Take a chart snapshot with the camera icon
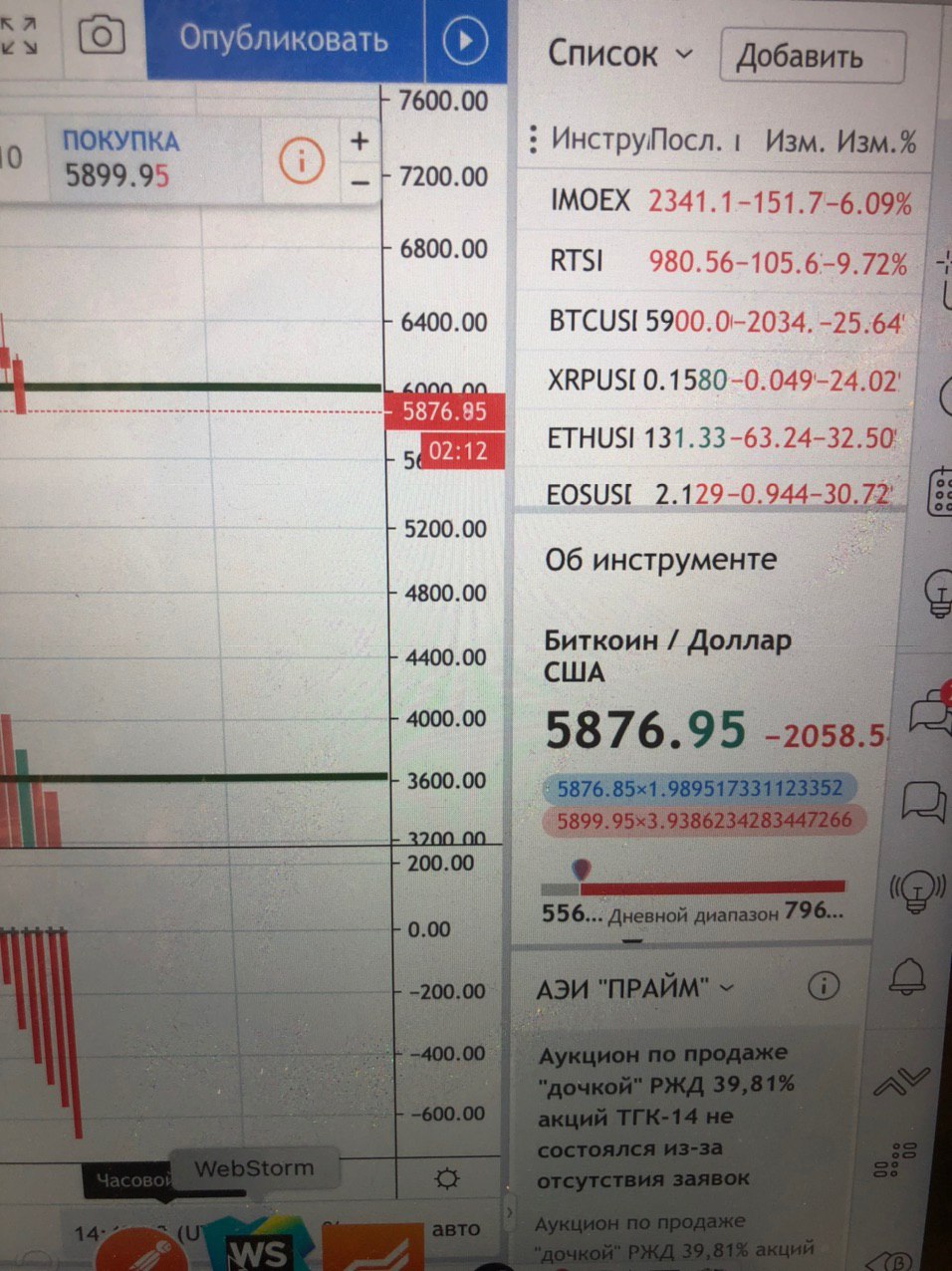The width and height of the screenshot is (952, 1271). (101, 37)
